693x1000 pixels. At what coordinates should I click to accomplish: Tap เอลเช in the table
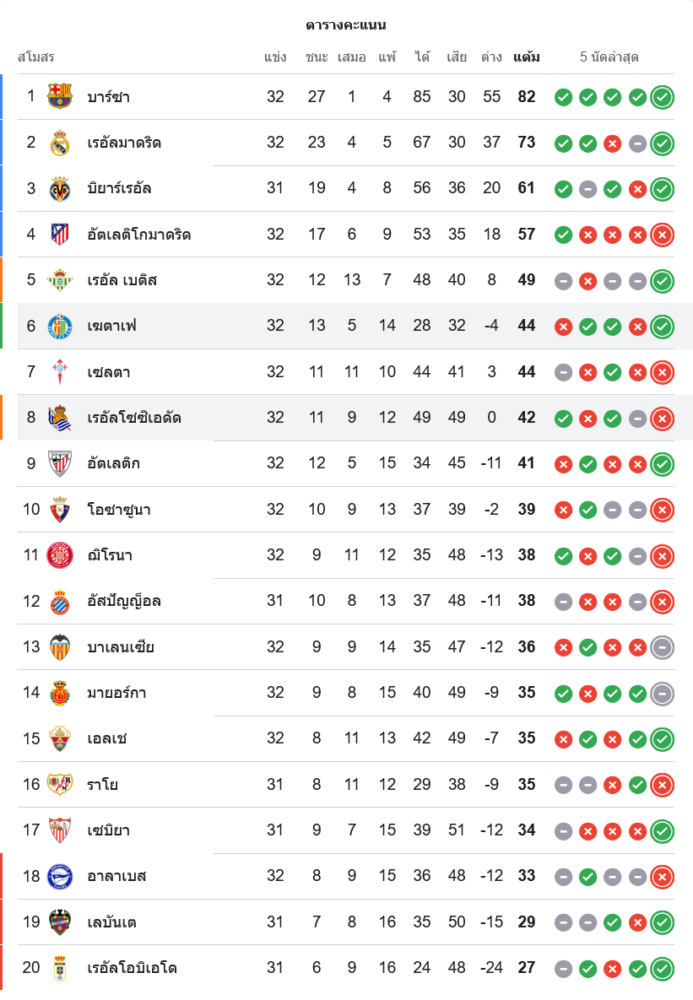click(107, 738)
